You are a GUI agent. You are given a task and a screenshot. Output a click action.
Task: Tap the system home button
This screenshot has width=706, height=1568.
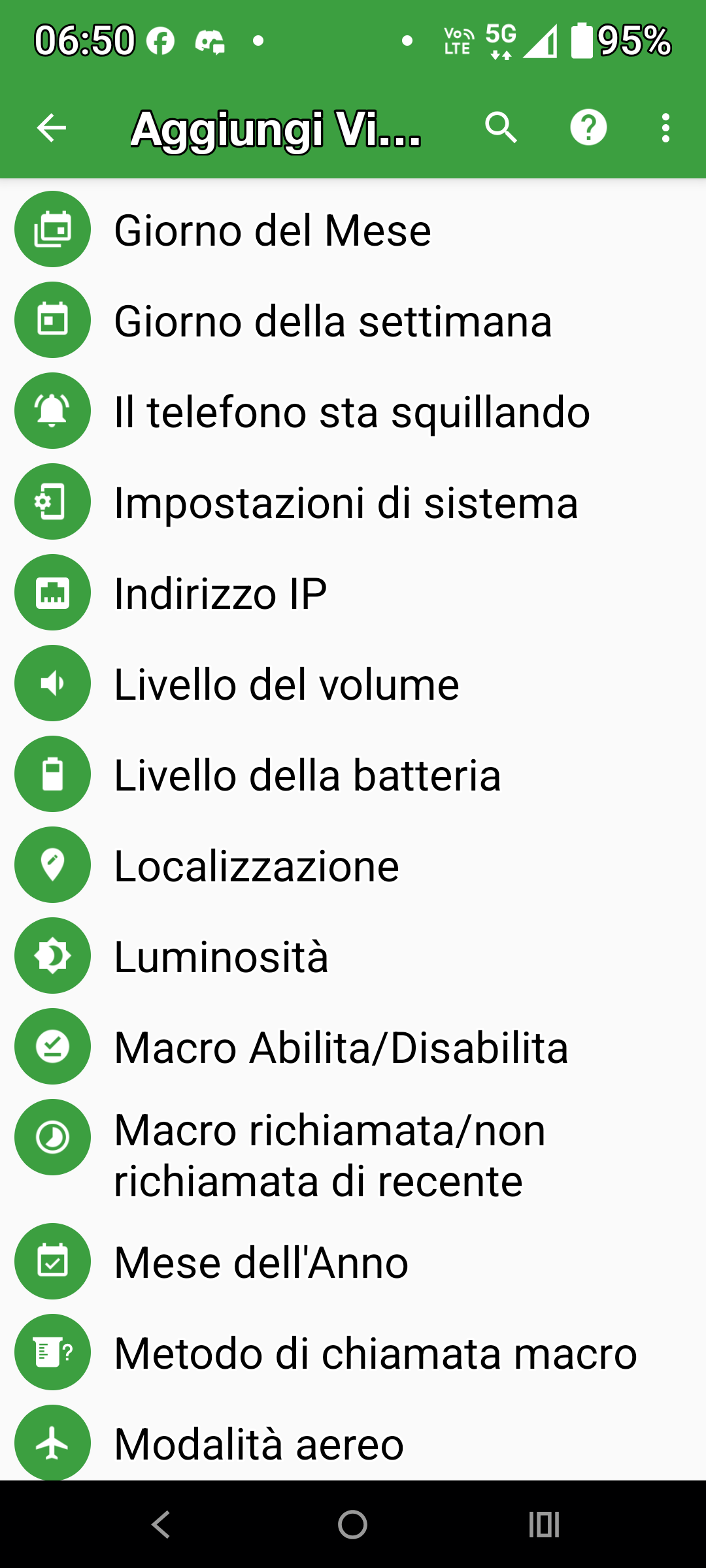352,1524
